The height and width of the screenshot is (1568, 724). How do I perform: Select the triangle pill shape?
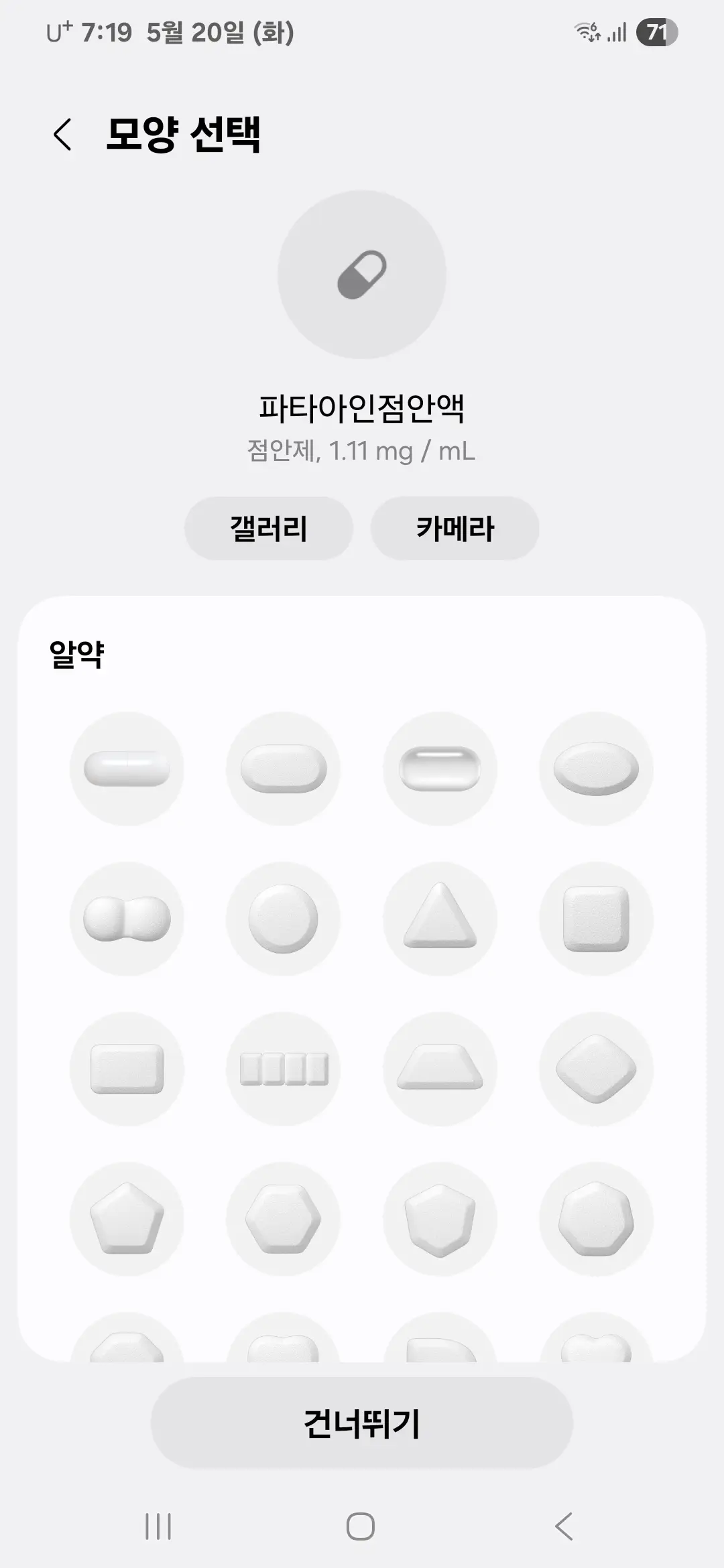[x=439, y=919]
